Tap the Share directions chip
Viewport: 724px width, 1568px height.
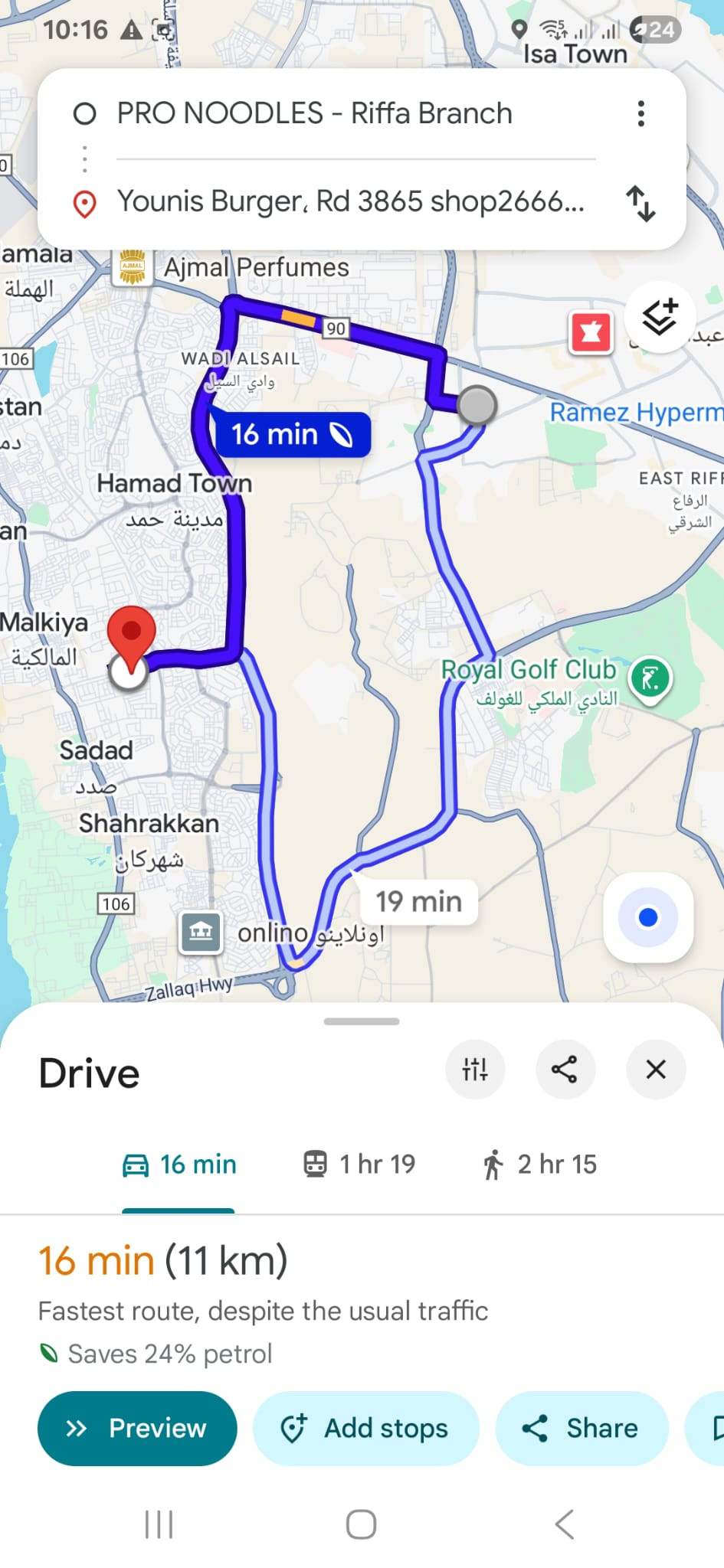click(581, 1429)
